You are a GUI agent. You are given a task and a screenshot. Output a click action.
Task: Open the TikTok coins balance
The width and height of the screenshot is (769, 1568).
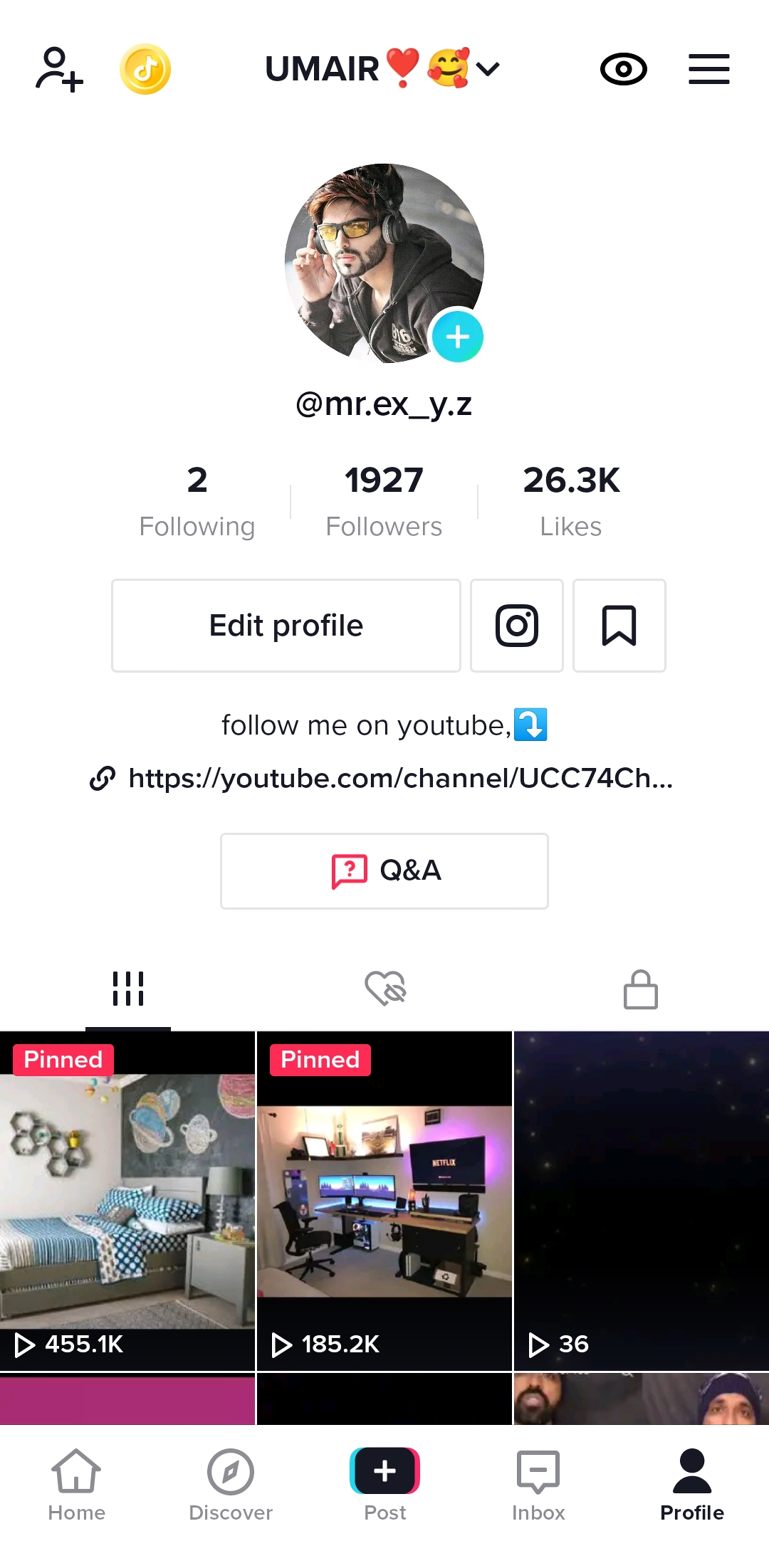click(145, 69)
